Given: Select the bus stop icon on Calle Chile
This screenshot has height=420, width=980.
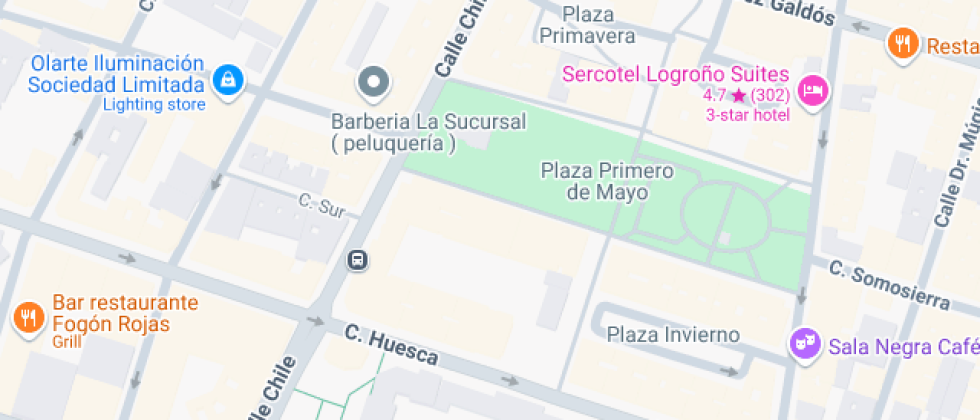Looking at the screenshot, I should (358, 260).
